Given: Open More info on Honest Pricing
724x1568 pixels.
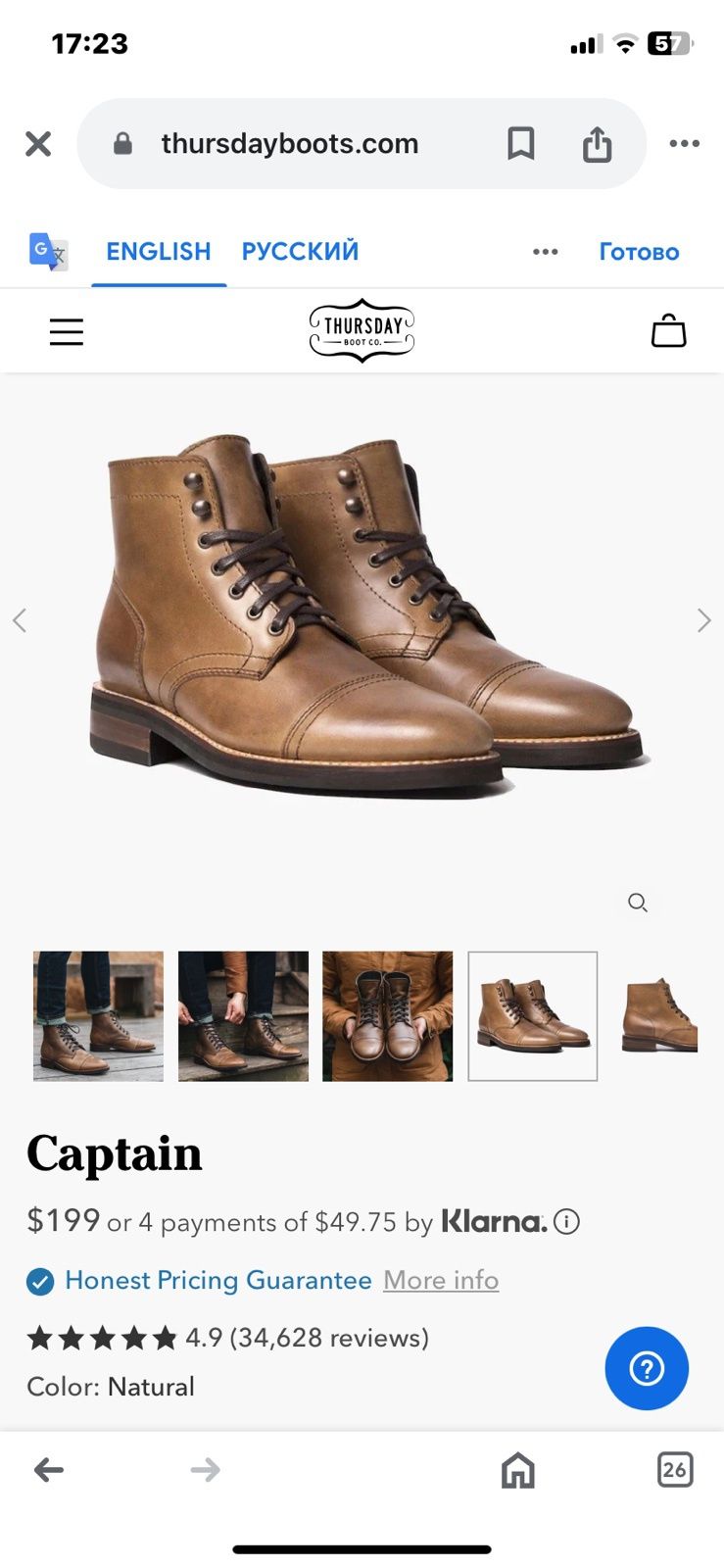Looking at the screenshot, I should (x=441, y=1280).
